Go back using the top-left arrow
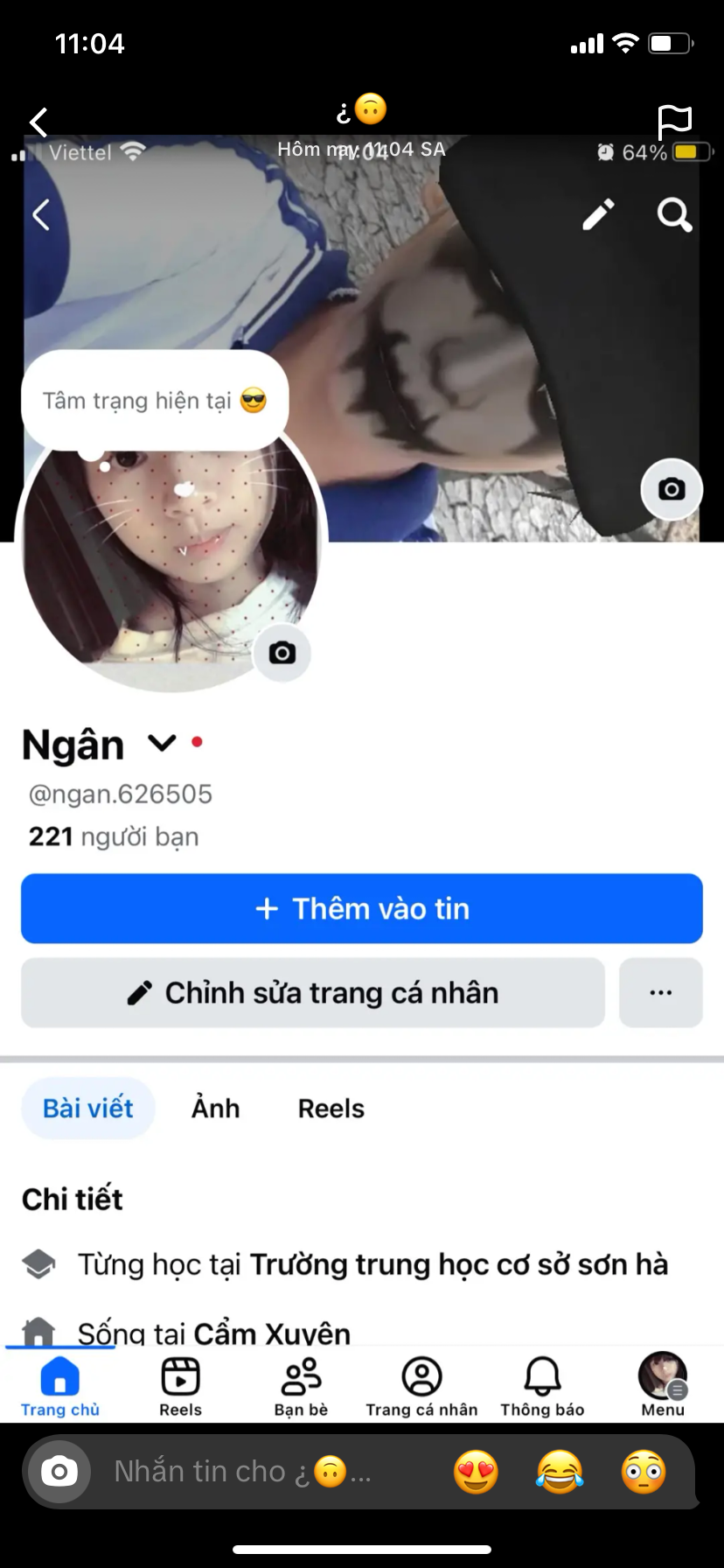724x1568 pixels. 38,122
